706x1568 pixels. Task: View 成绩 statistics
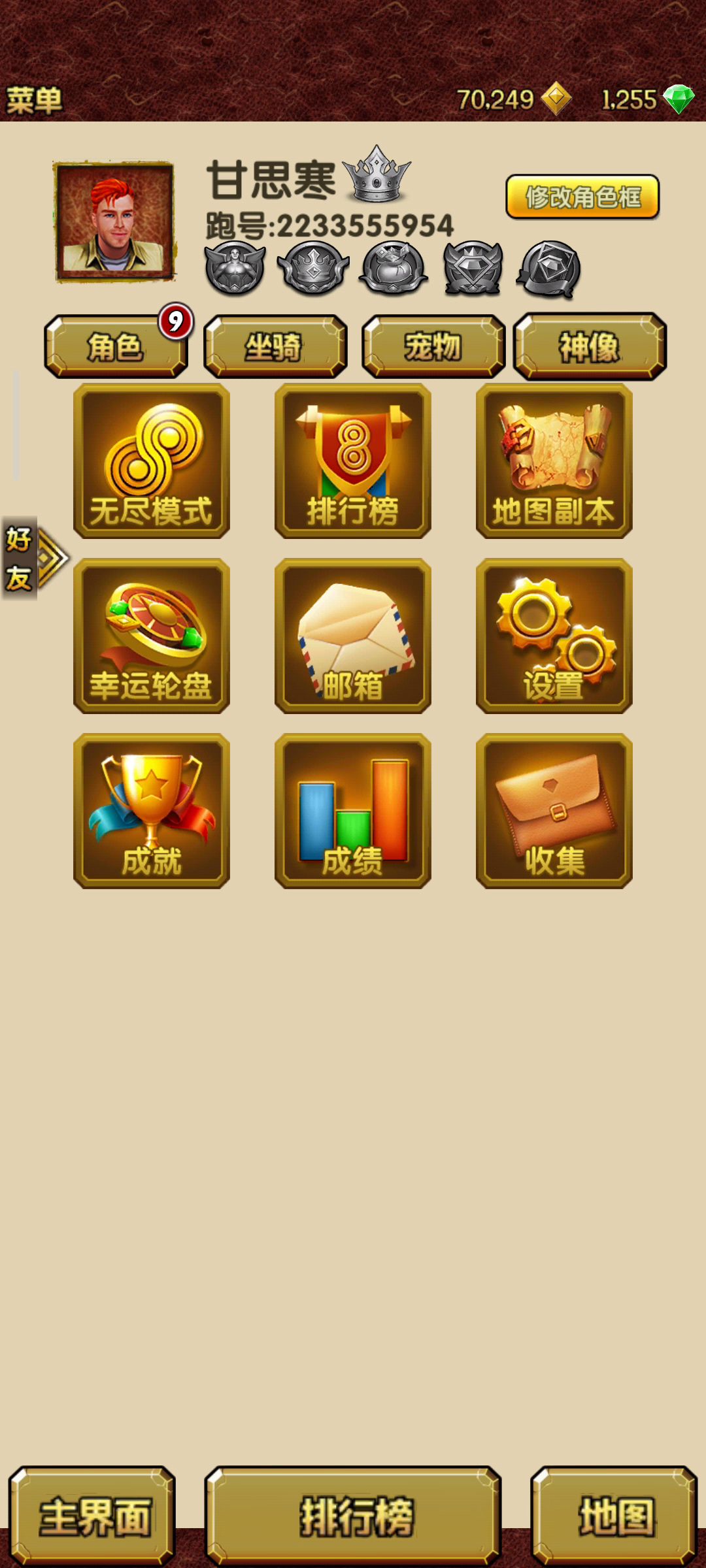click(353, 811)
